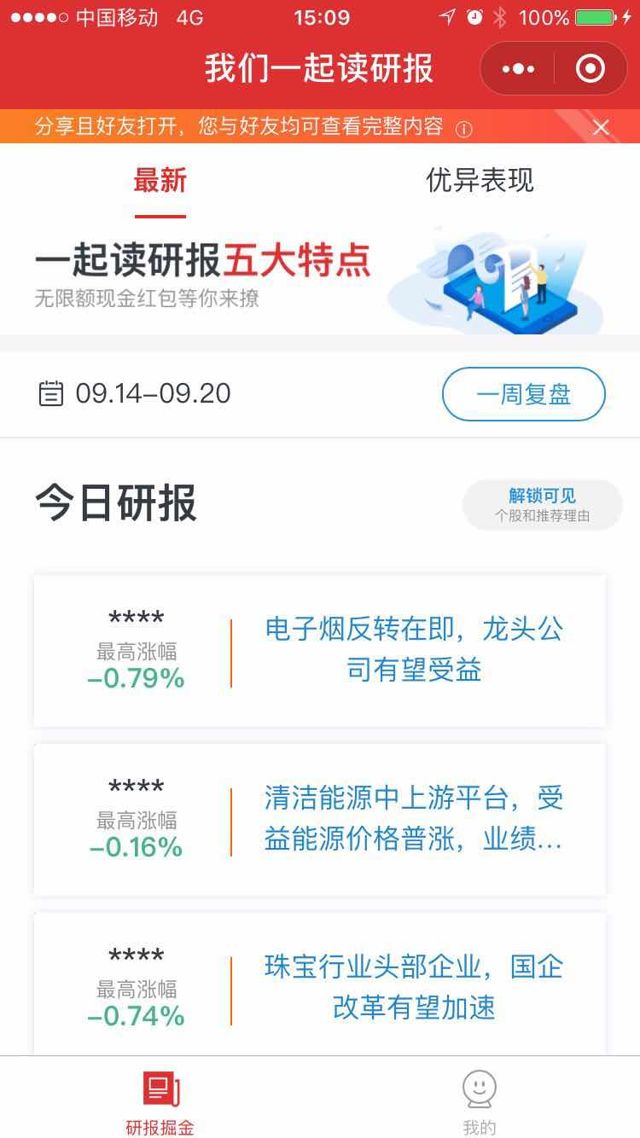Open the 珠宝行业头部企业 report card
Viewport: 640px width, 1138px height.
pos(320,985)
